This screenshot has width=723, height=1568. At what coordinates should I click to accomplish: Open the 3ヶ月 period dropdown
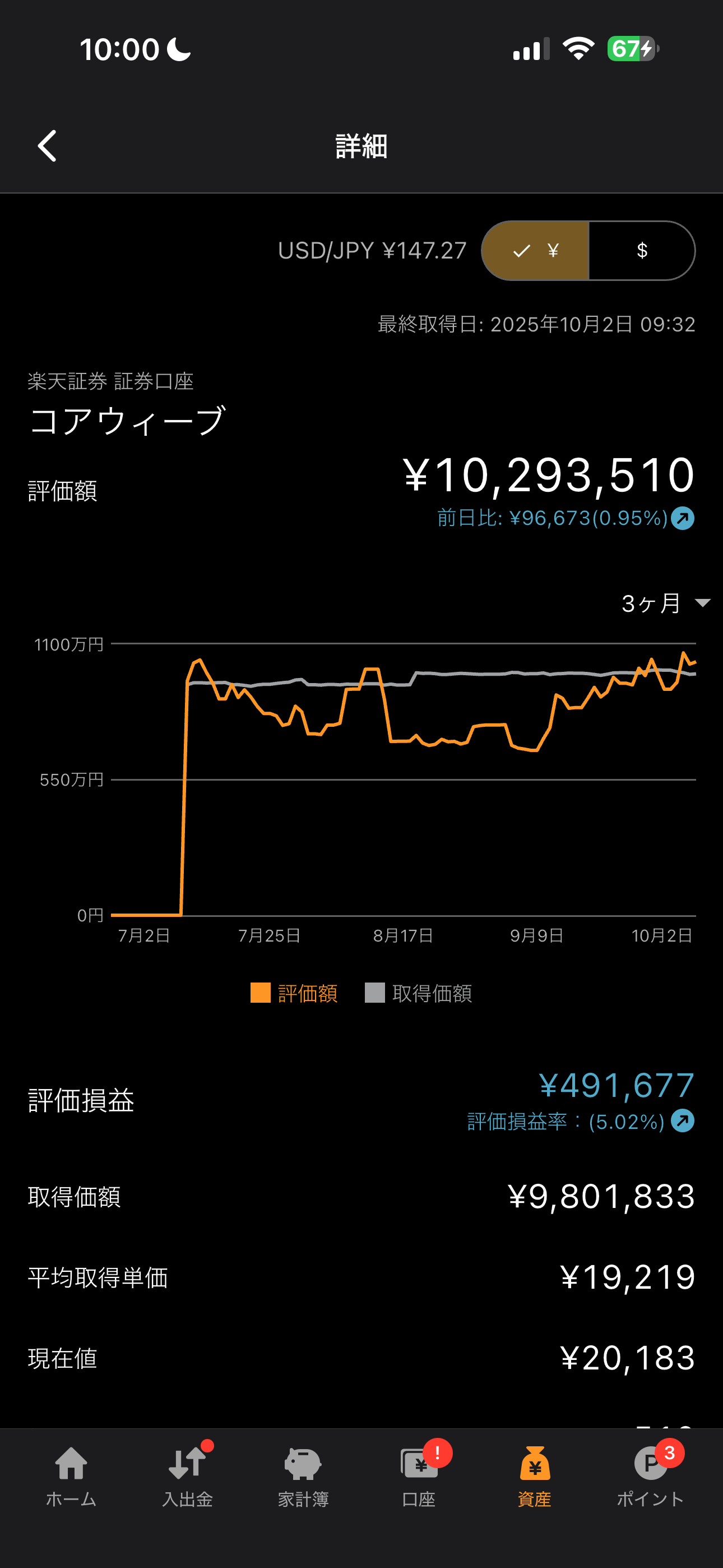(665, 603)
